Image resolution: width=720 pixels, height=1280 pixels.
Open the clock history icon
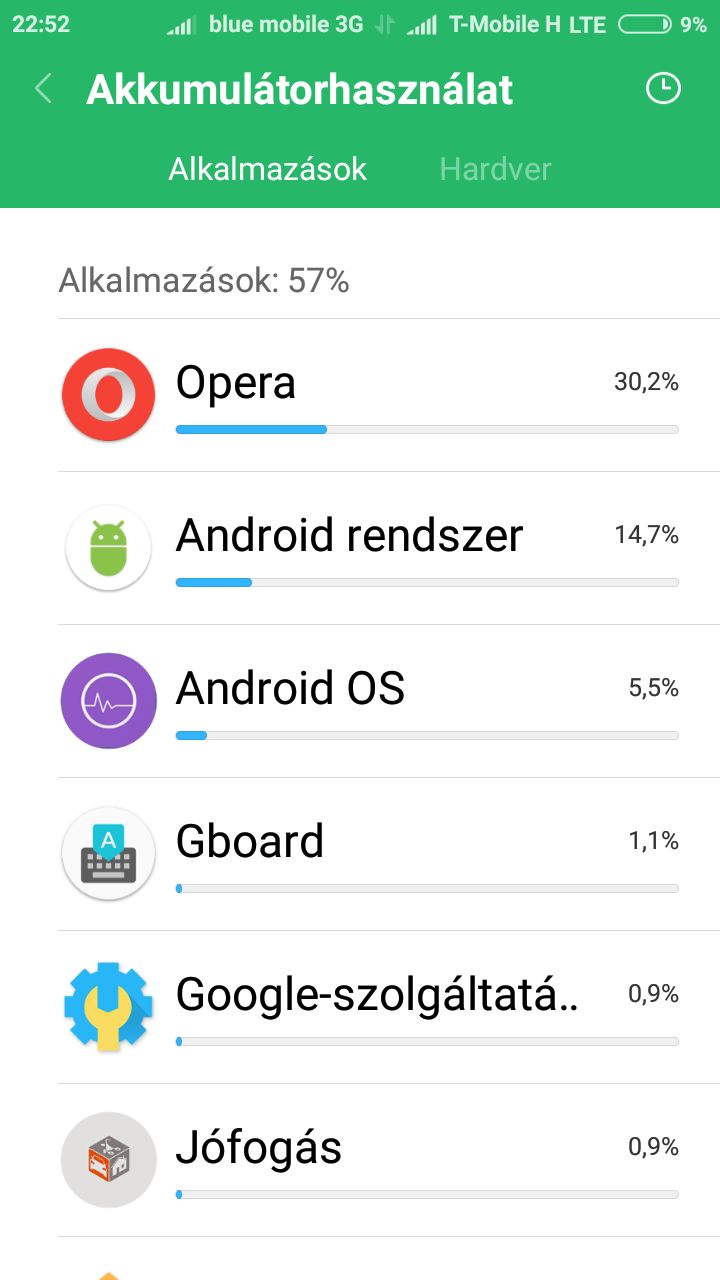[663, 88]
